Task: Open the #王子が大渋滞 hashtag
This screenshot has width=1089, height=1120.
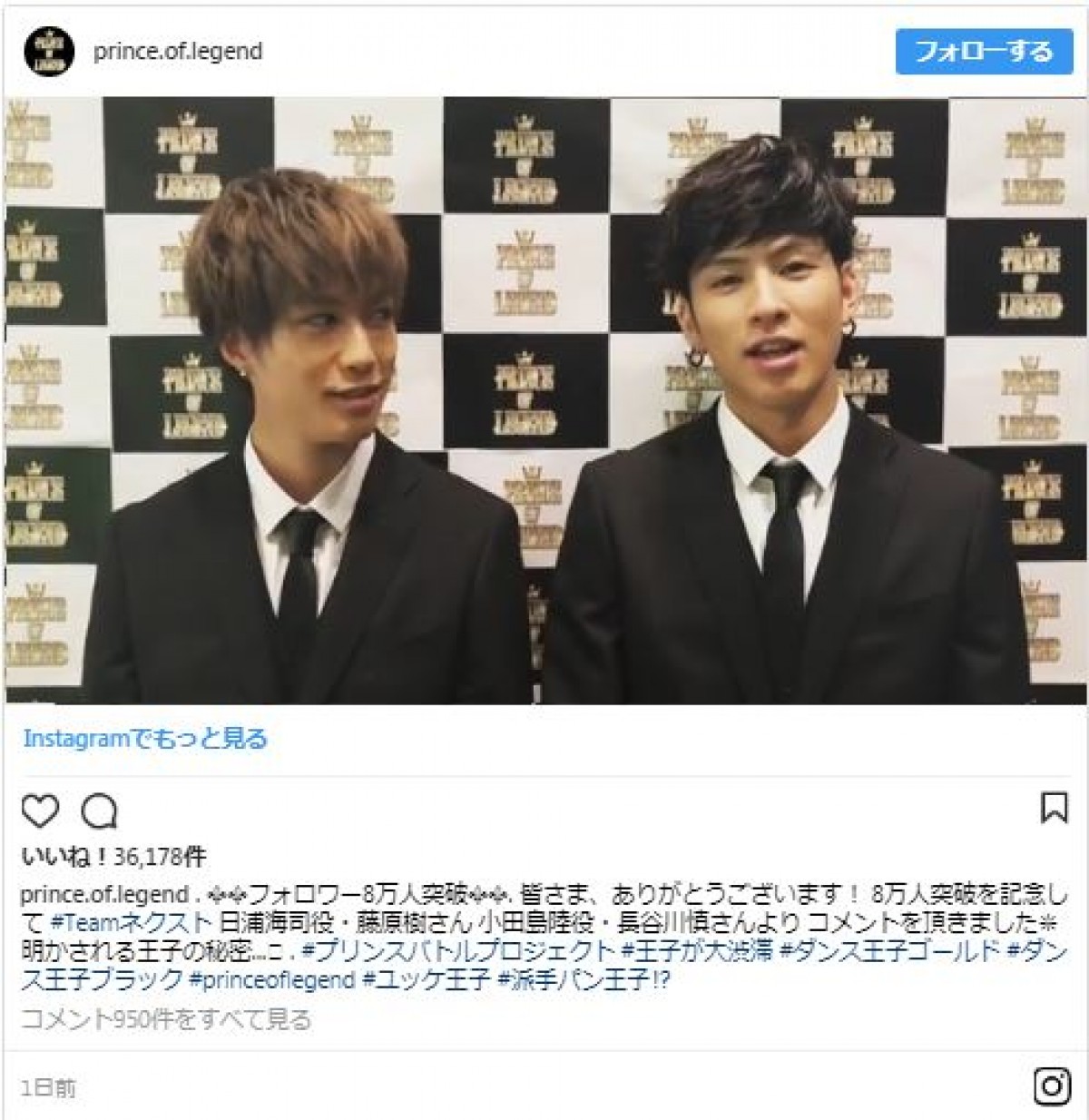Action: 697,951
